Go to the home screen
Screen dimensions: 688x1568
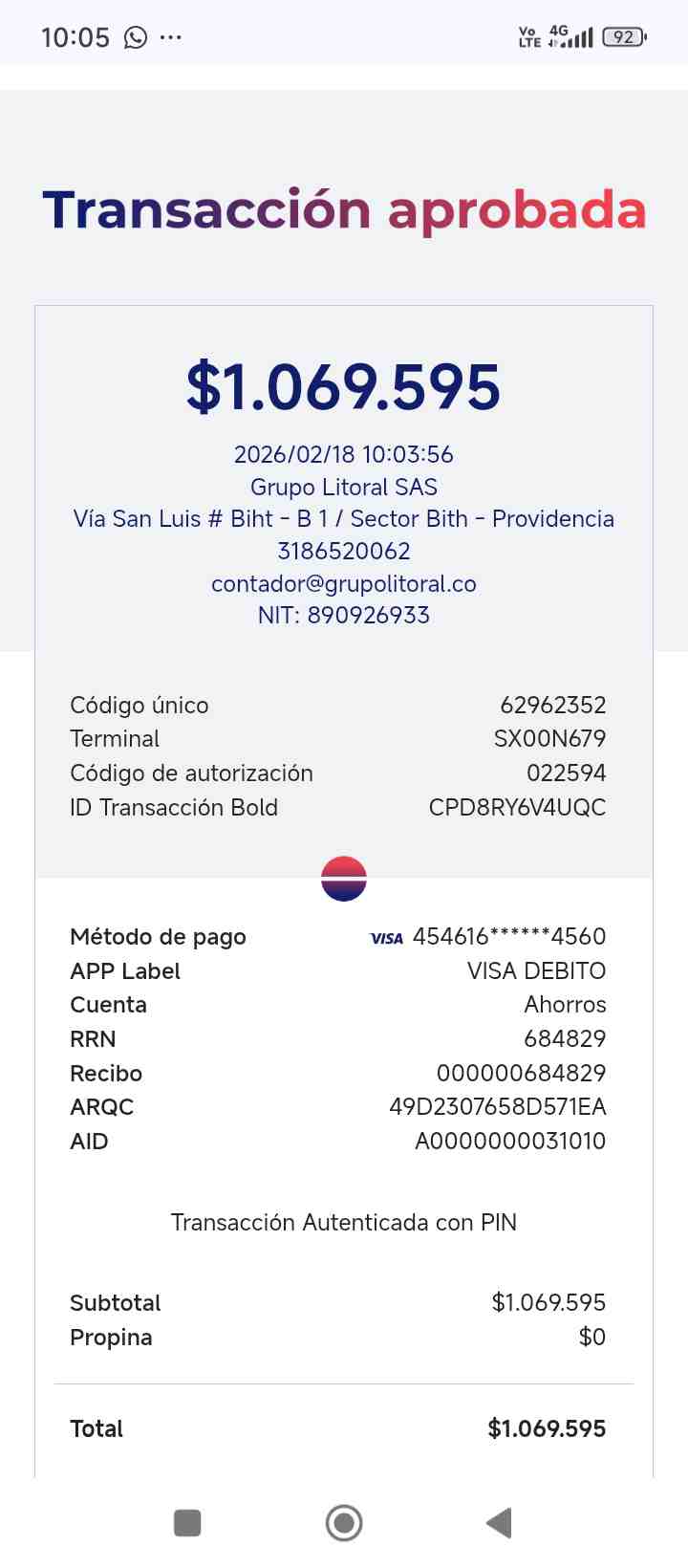344,1522
